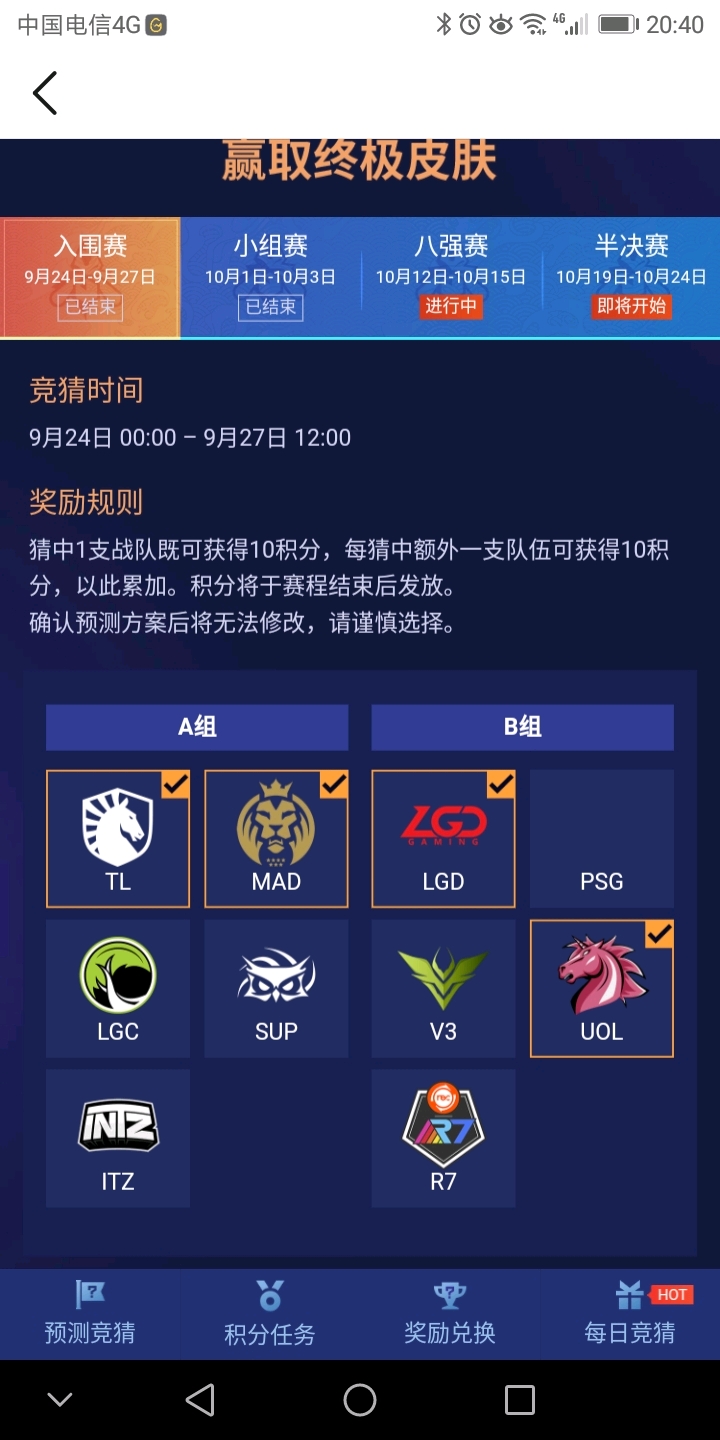
Task: Switch to the 八强赛 stage tab
Action: click(x=450, y=276)
